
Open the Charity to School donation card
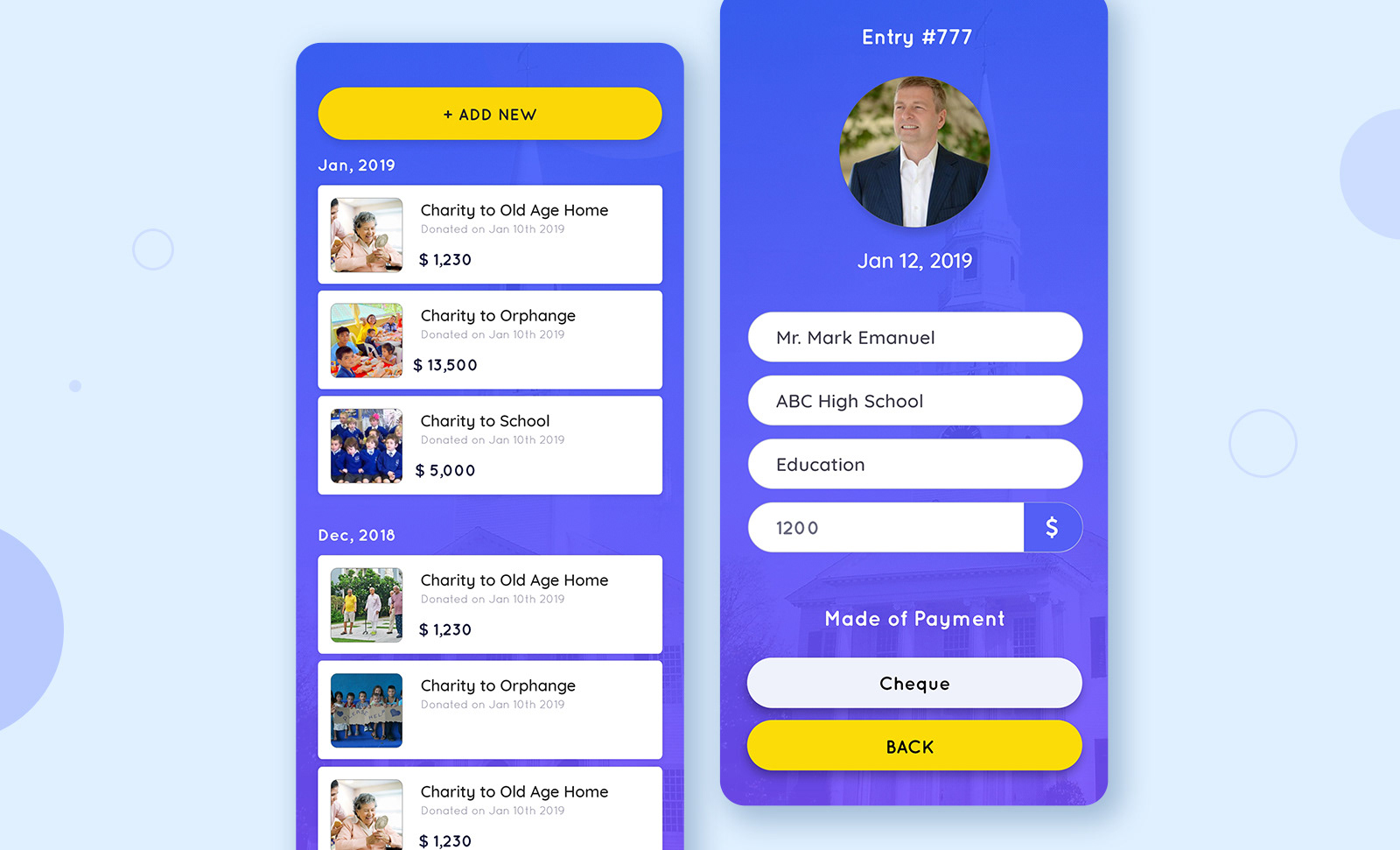(490, 446)
